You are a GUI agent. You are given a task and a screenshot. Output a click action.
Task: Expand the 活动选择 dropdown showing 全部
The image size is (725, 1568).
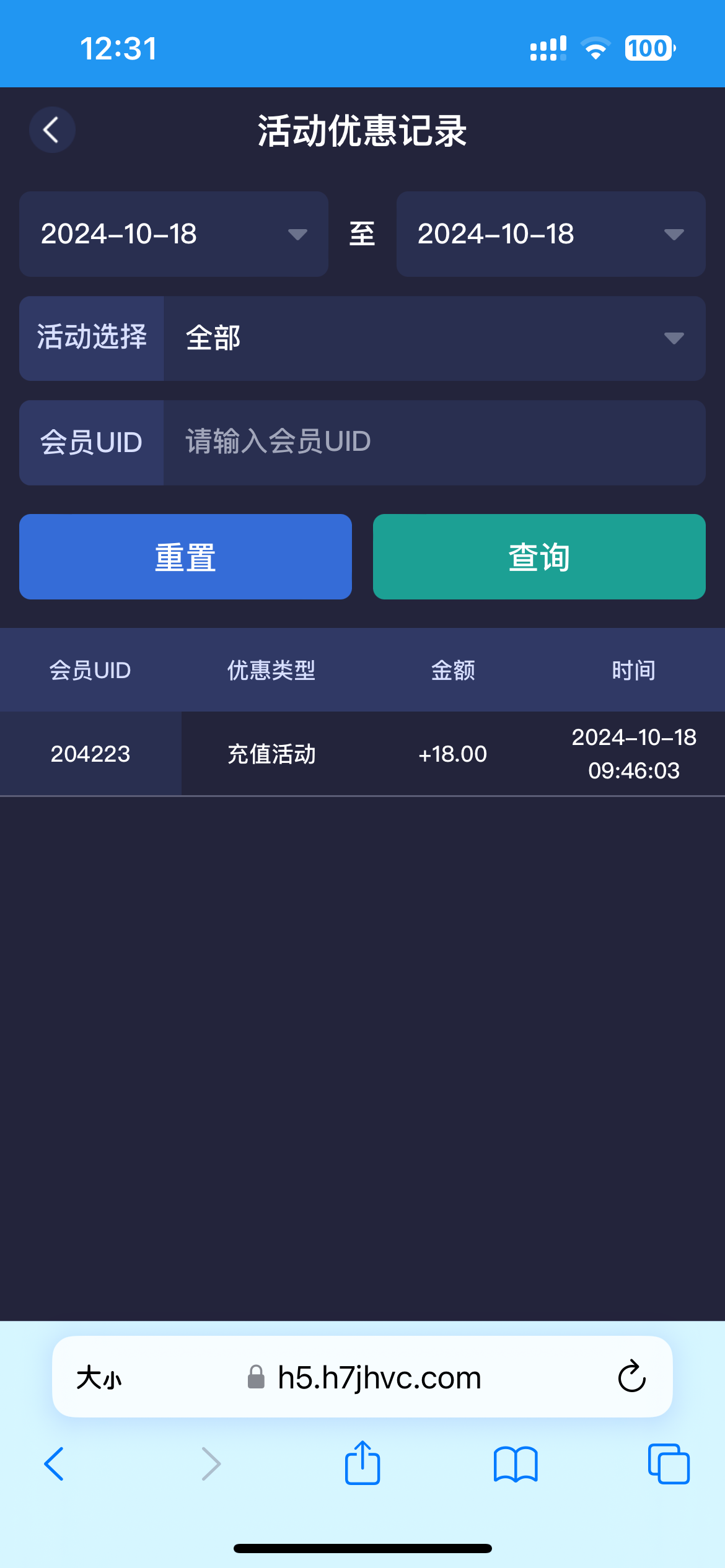[x=434, y=338]
